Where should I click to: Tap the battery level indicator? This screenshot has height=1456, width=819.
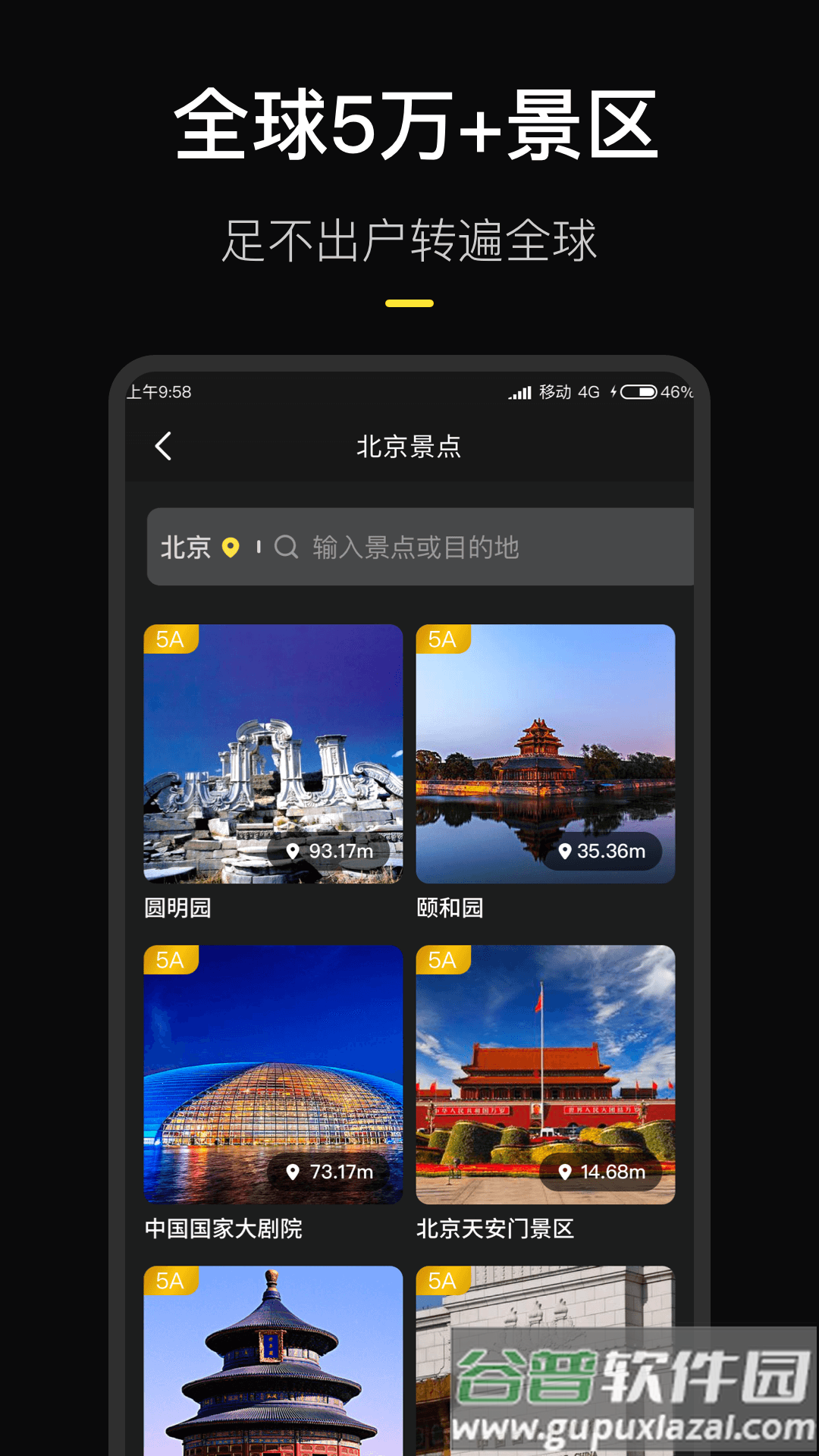tap(637, 392)
